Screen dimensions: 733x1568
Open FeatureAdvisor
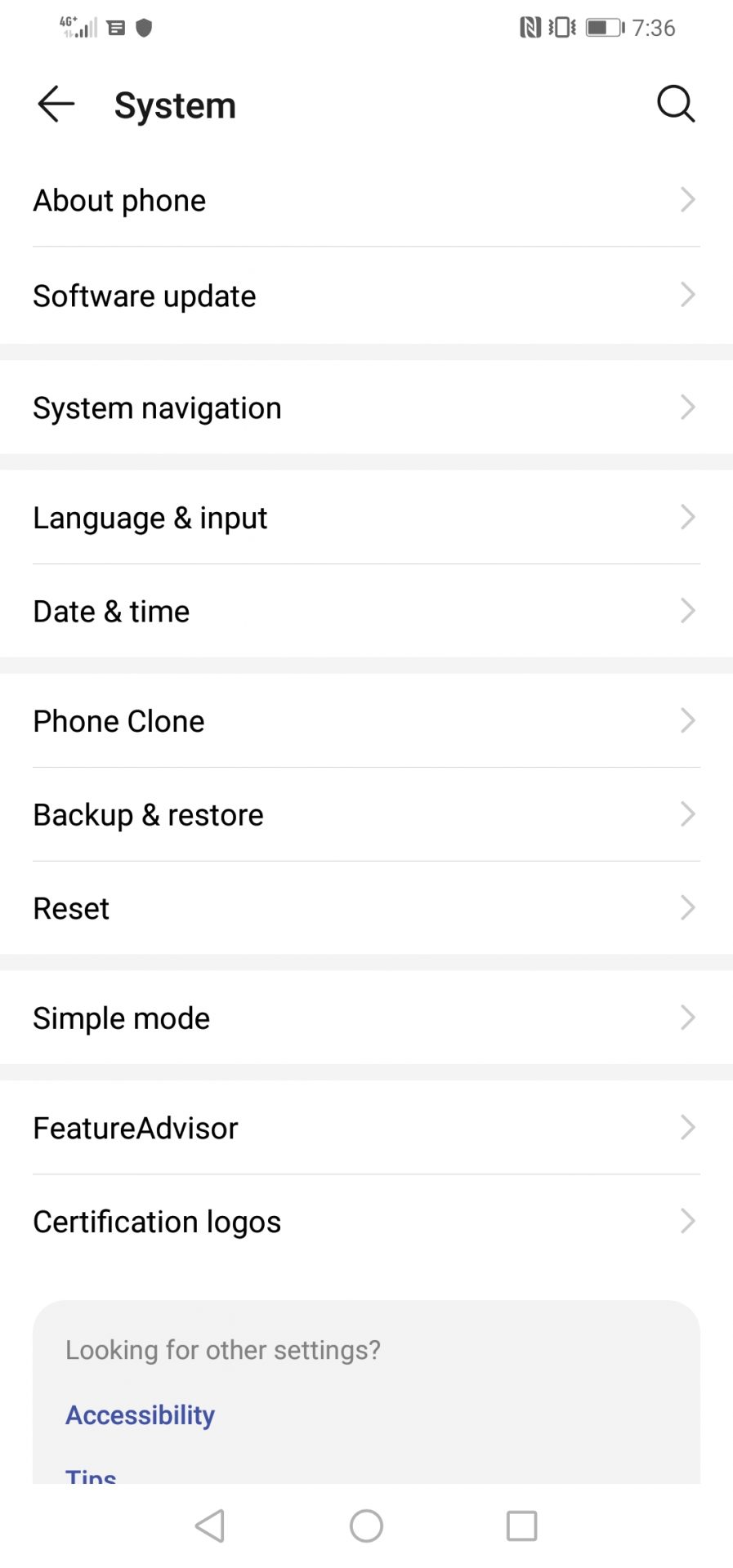coord(366,1128)
